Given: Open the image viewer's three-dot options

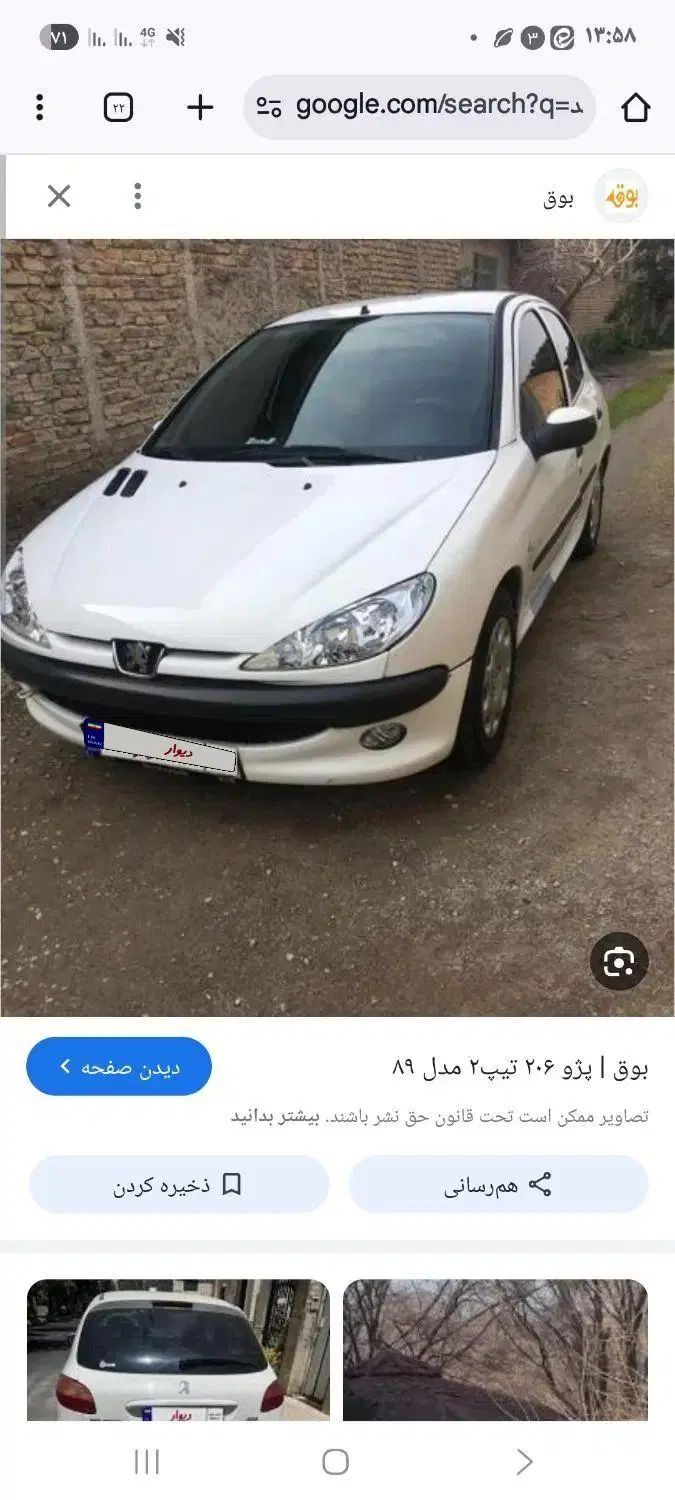Looking at the screenshot, I should (x=138, y=196).
